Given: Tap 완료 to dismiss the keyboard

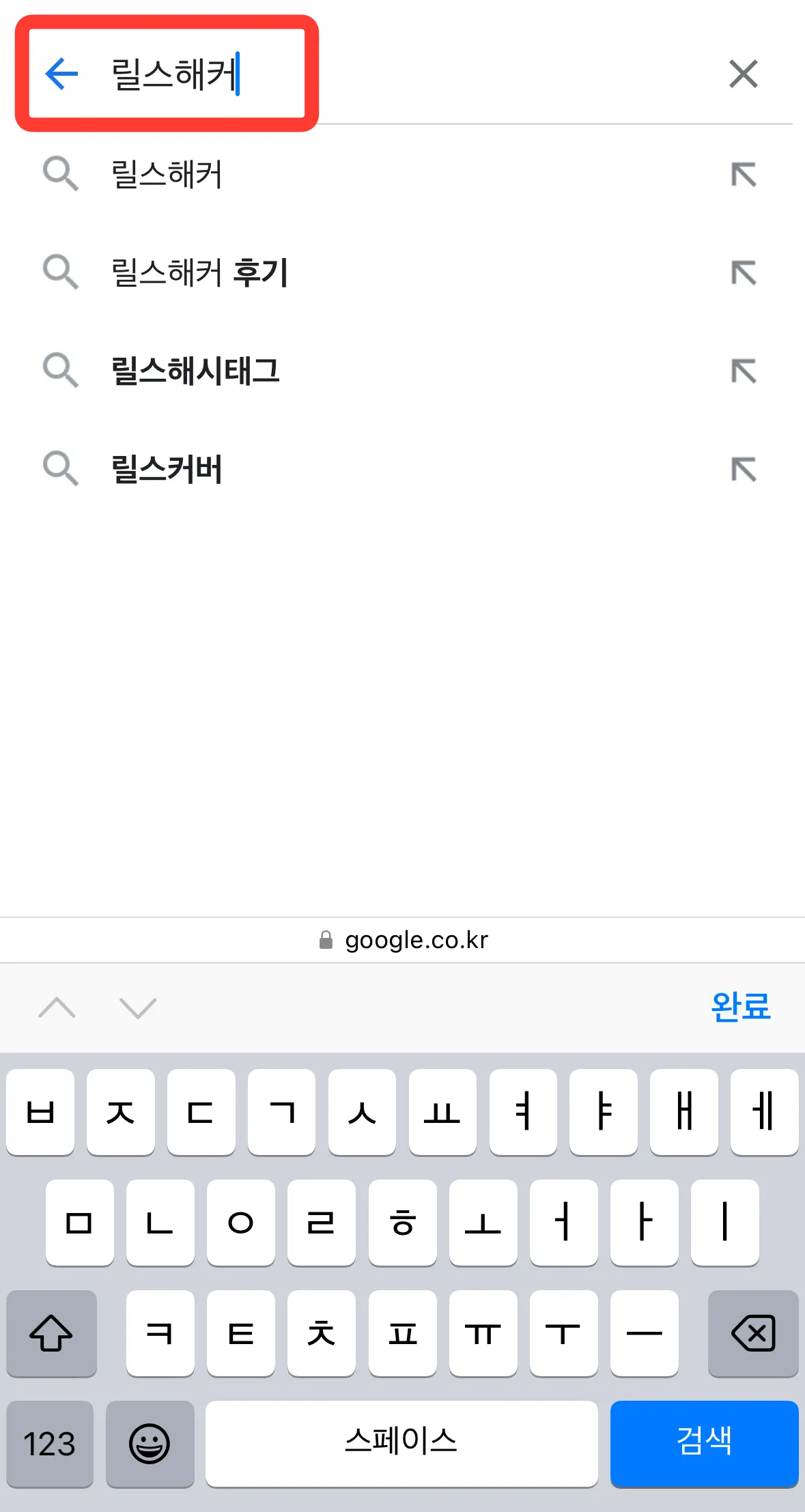Looking at the screenshot, I should [x=740, y=1007].
